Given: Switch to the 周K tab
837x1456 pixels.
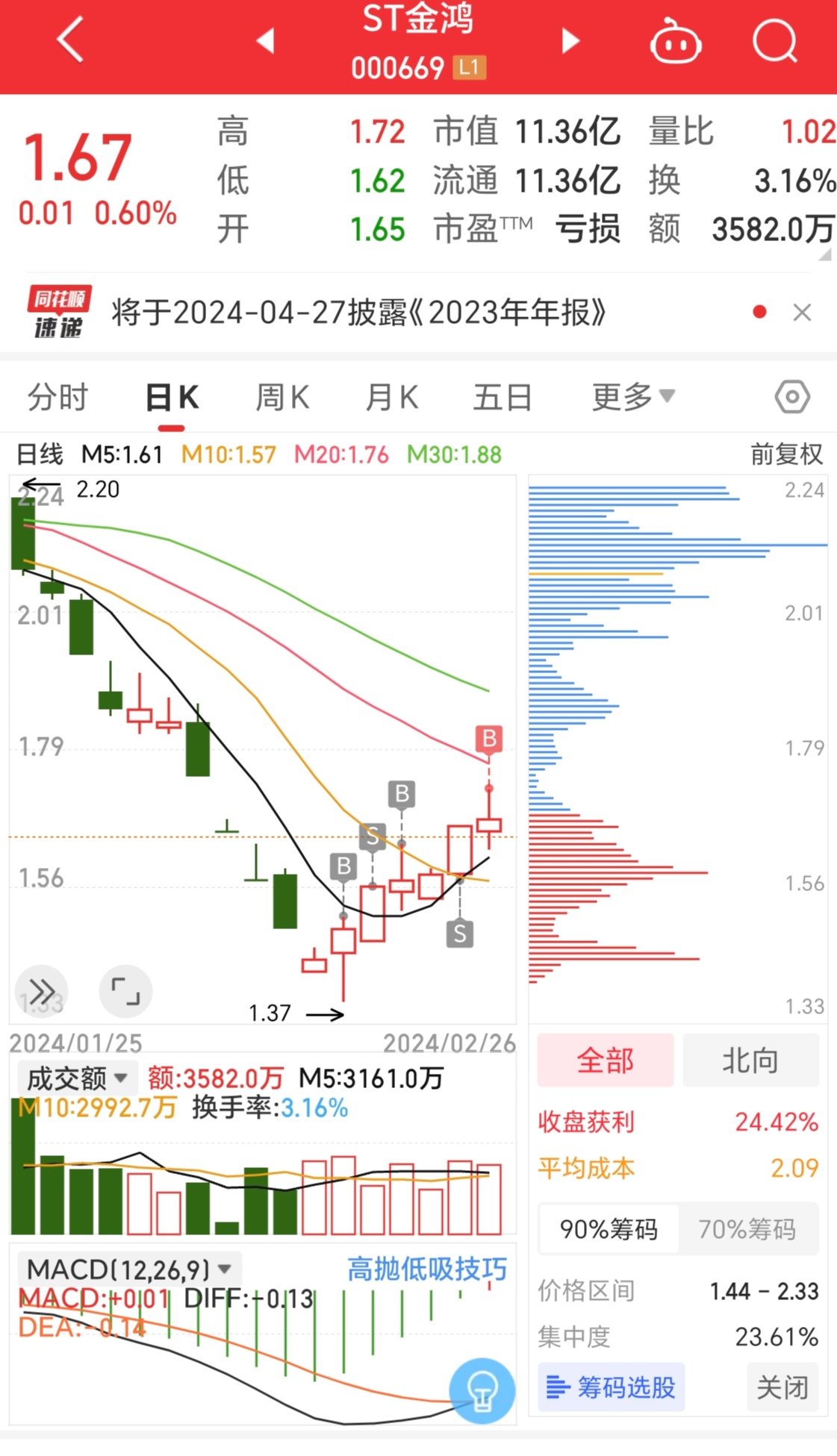Looking at the screenshot, I should pos(281,396).
